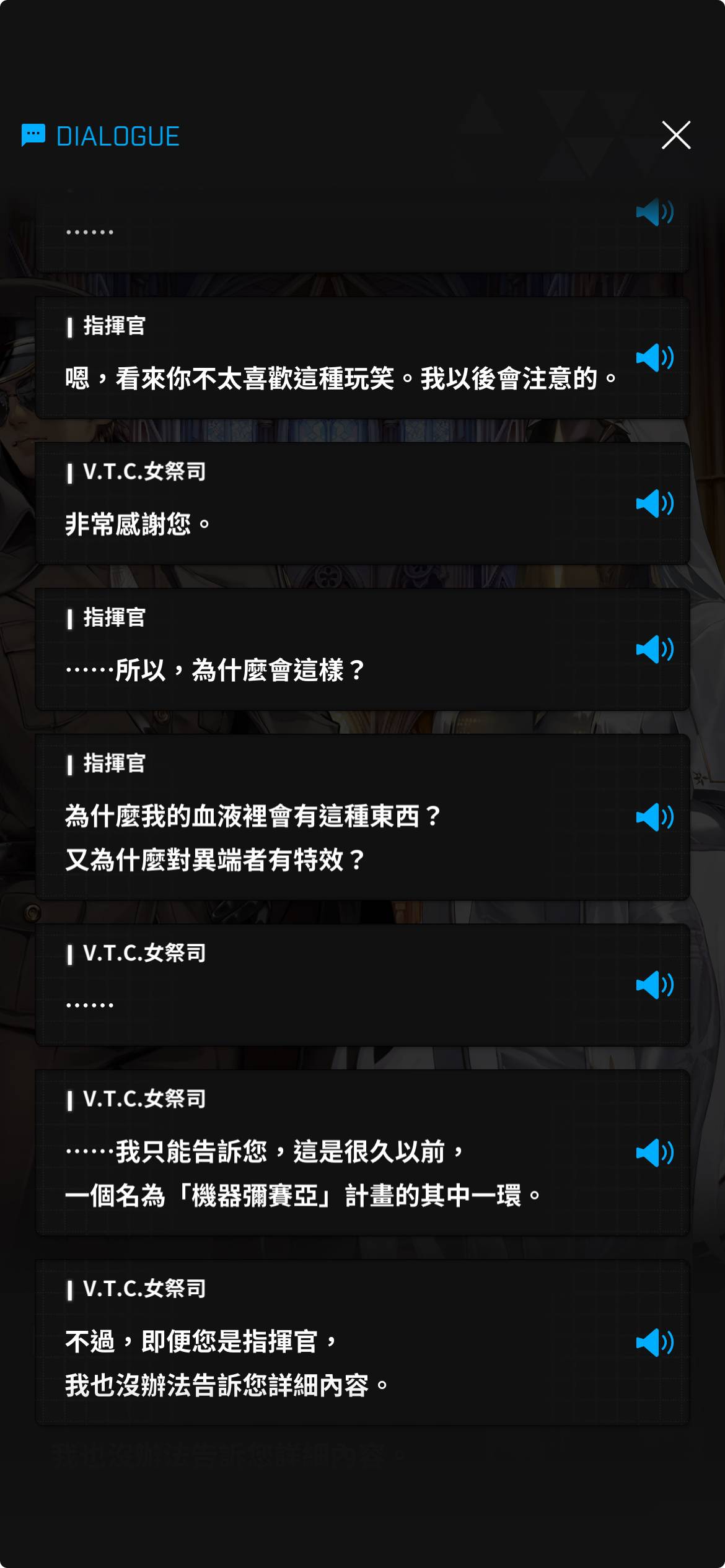Play voice for '所以，為什麼會這樣？' line
The width and height of the screenshot is (725, 1568).
coord(654,650)
